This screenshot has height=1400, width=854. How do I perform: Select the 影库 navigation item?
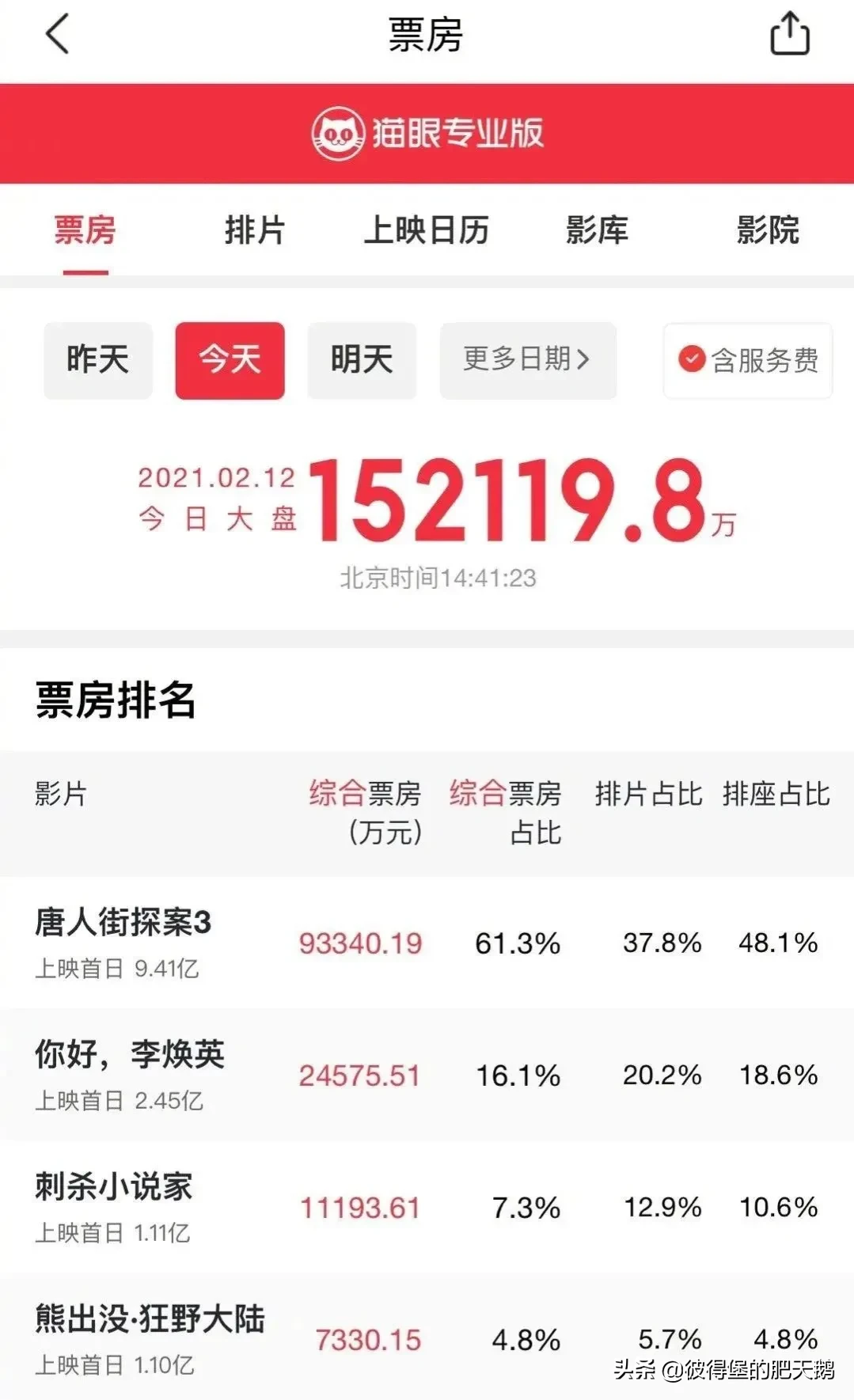pos(598,231)
